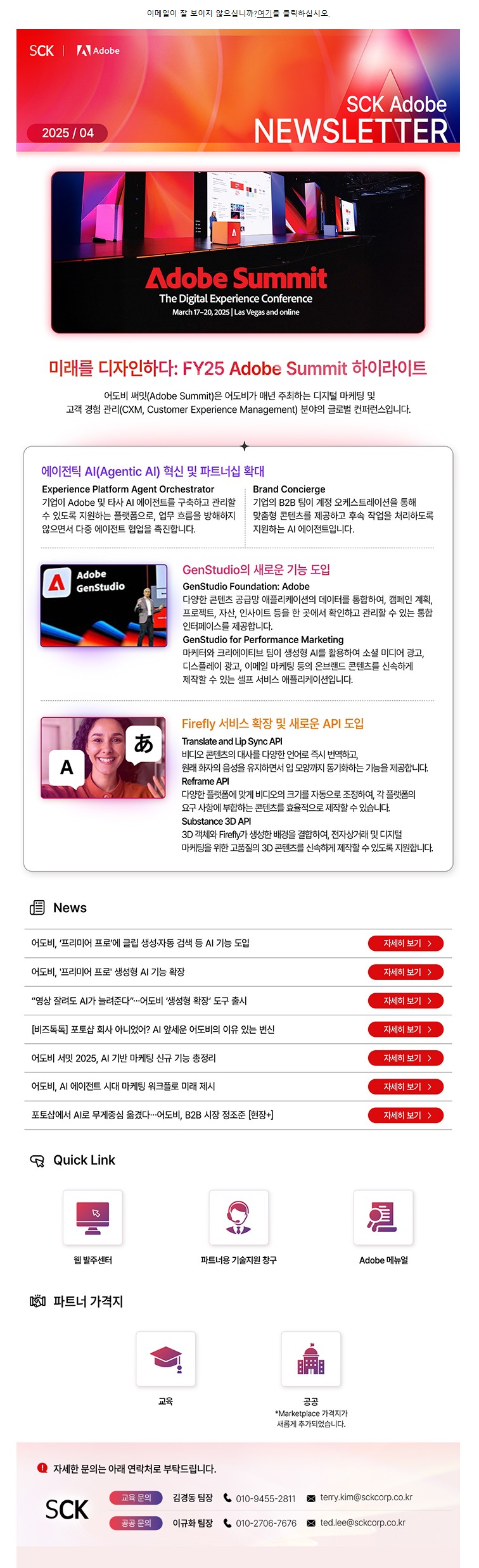Open the 파트너용 기술지원 창구 quick link
Viewport: 479px width, 1568px height.
pos(238,1217)
